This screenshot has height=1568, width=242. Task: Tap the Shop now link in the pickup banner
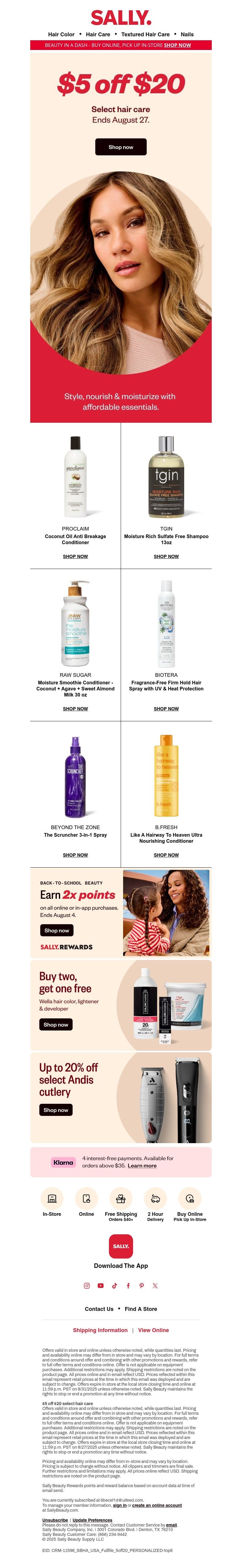pyautogui.click(x=177, y=45)
